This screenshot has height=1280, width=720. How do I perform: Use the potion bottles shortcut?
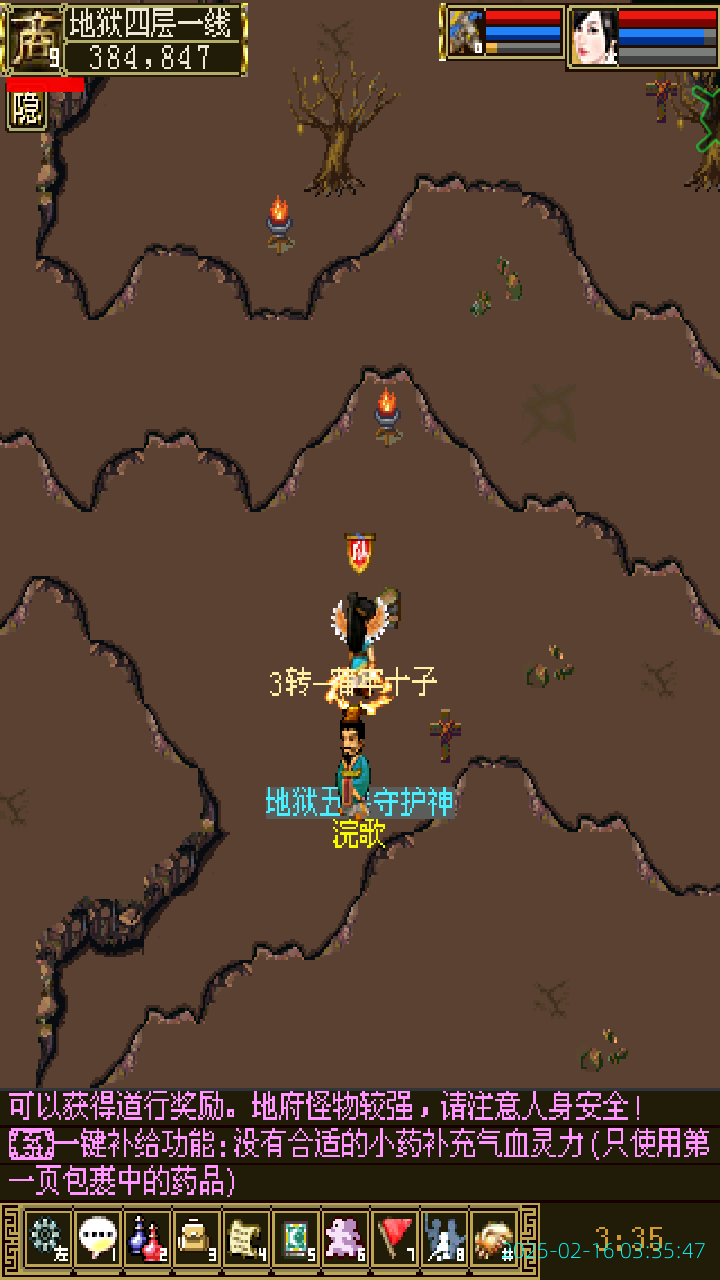(147, 1238)
